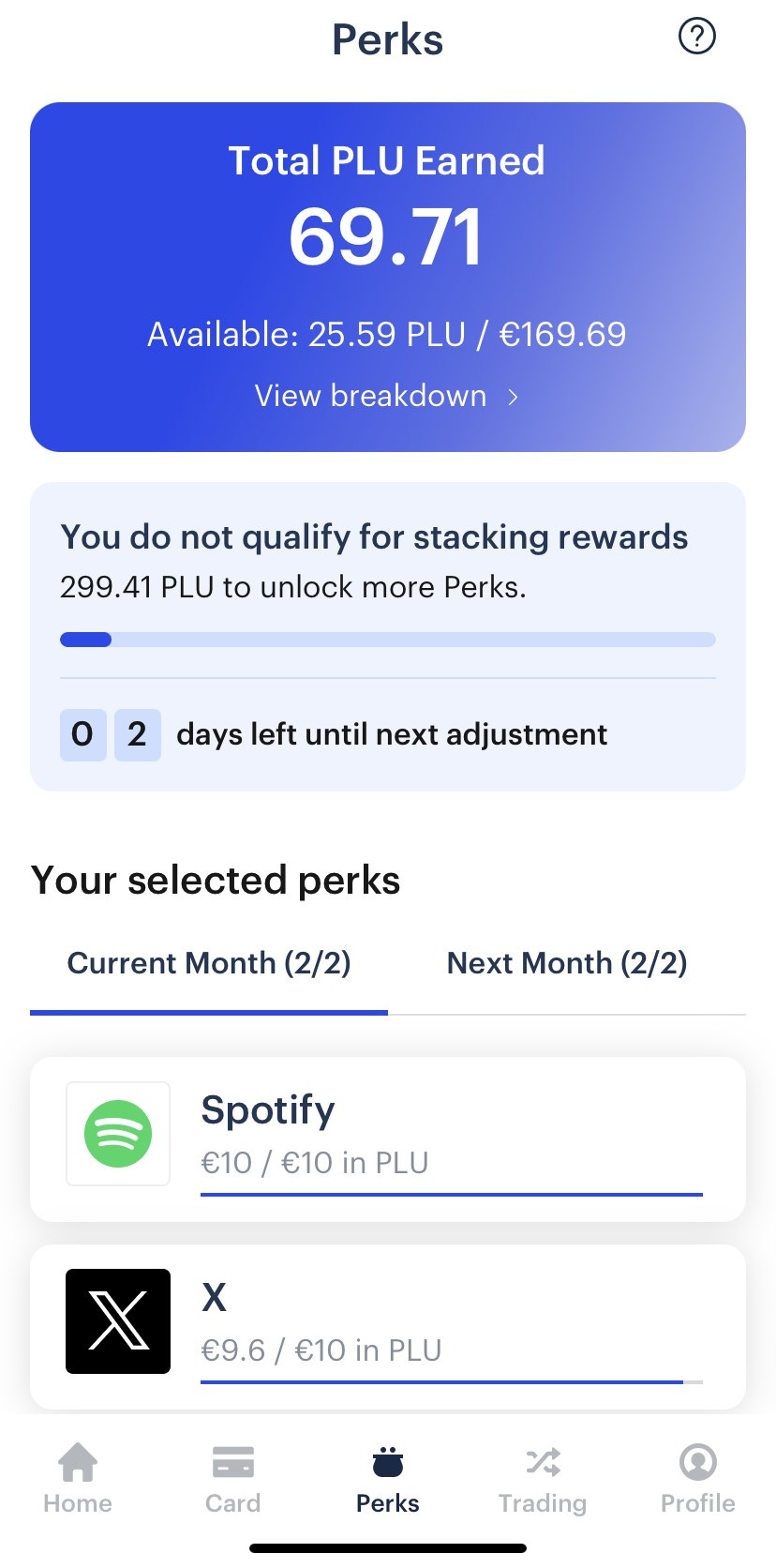Viewport: 776px width, 1568px height.
Task: Open the Spotify perk card
Action: 388,1138
